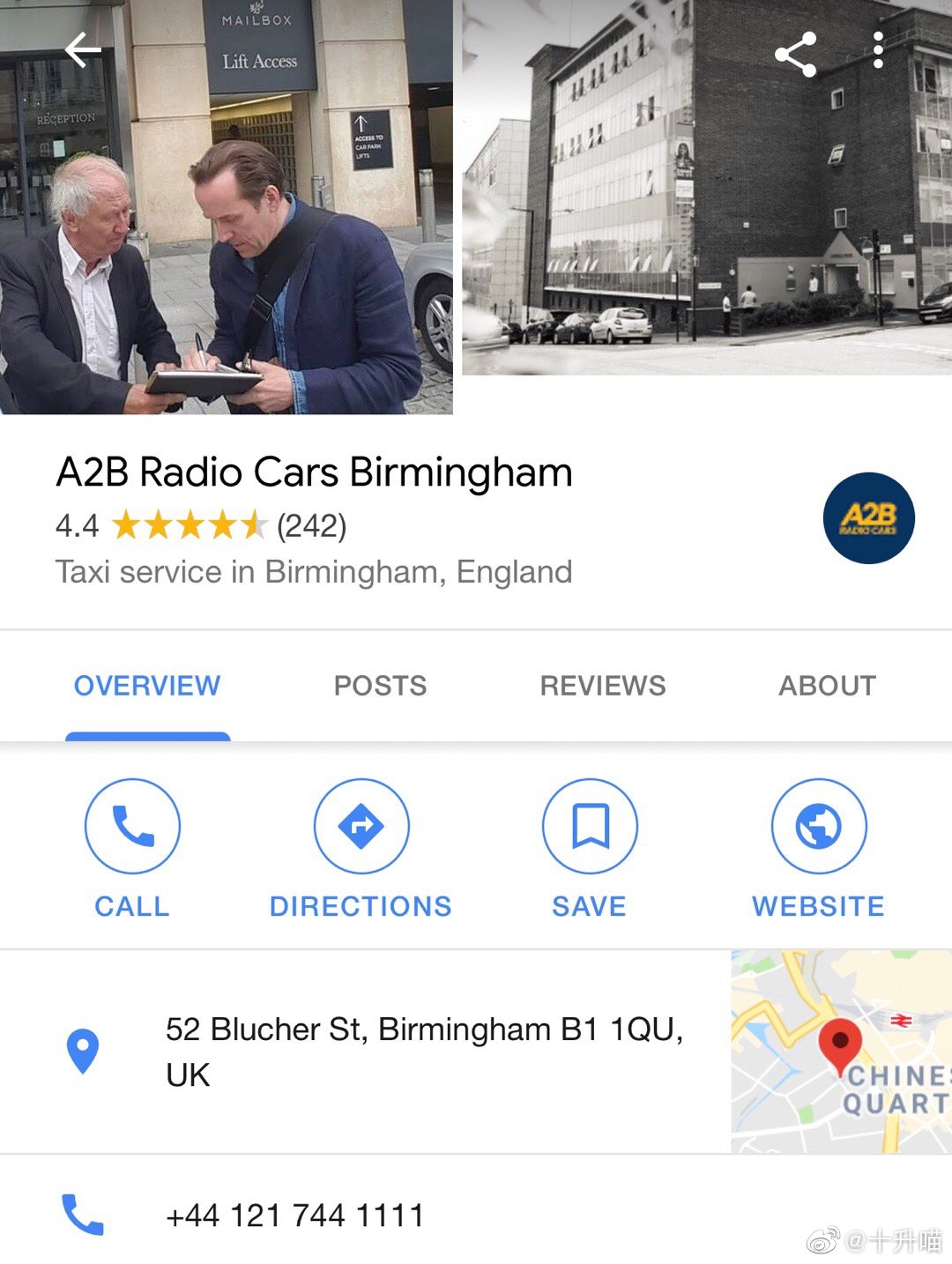Open the three-dot overflow menu
Screen dimensions: 952x1264
click(x=878, y=51)
